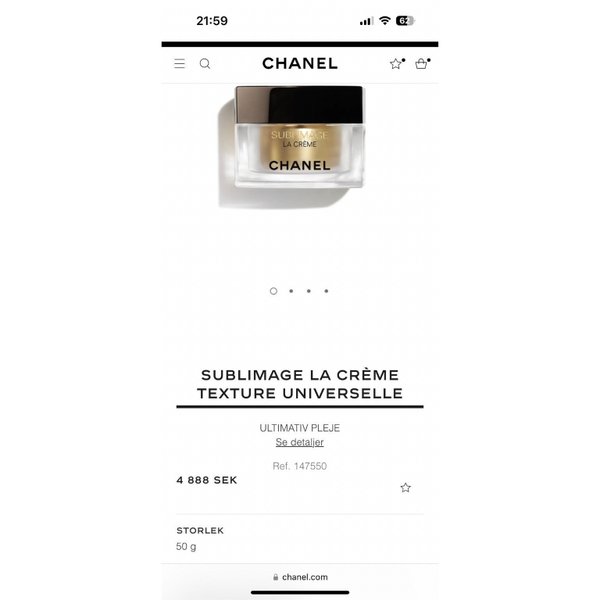Open the hamburger menu
The image size is (600, 600).
(180, 63)
